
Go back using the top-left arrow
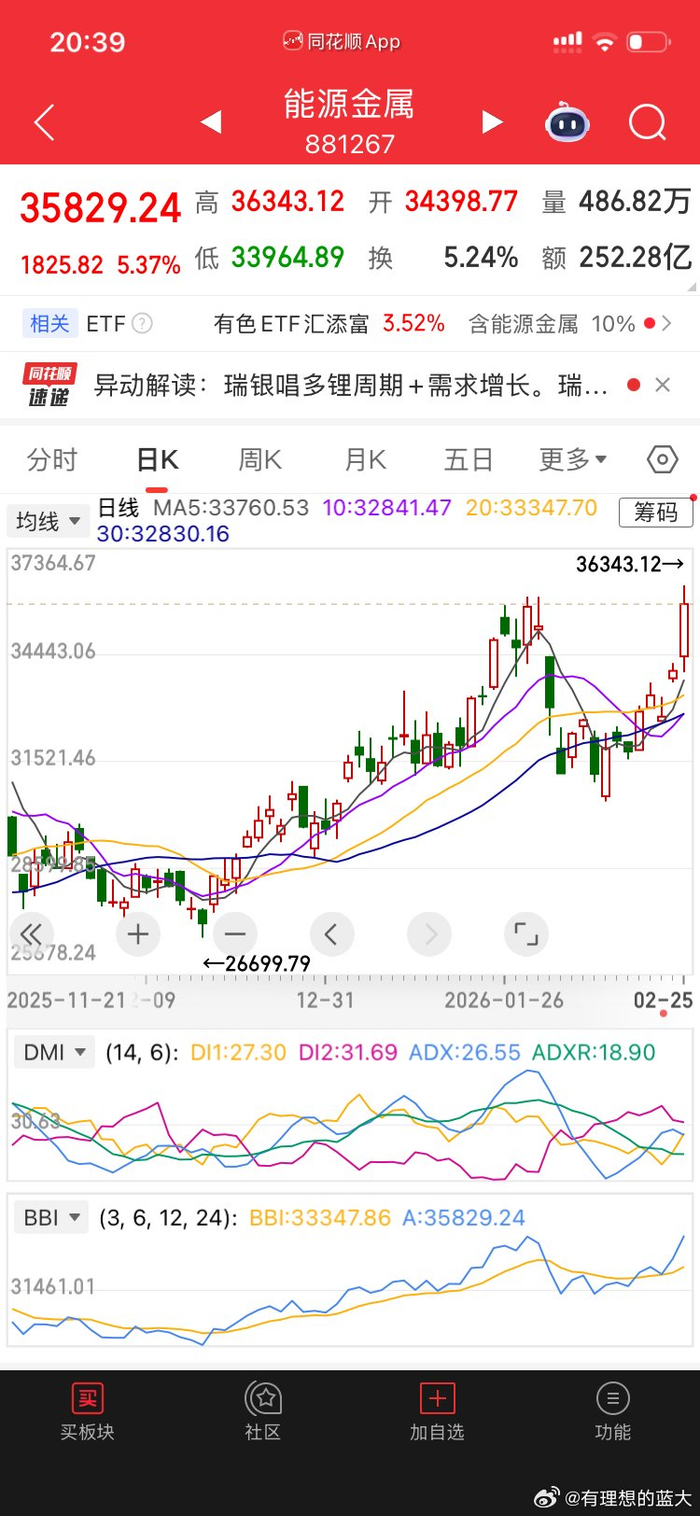pos(43,123)
